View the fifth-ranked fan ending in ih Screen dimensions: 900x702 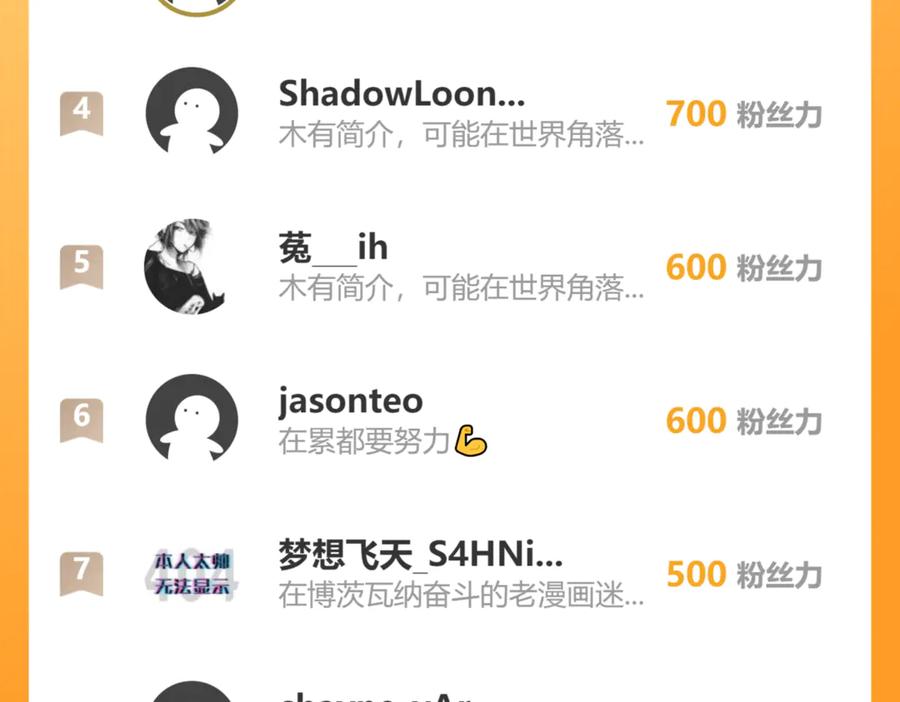[333, 248]
